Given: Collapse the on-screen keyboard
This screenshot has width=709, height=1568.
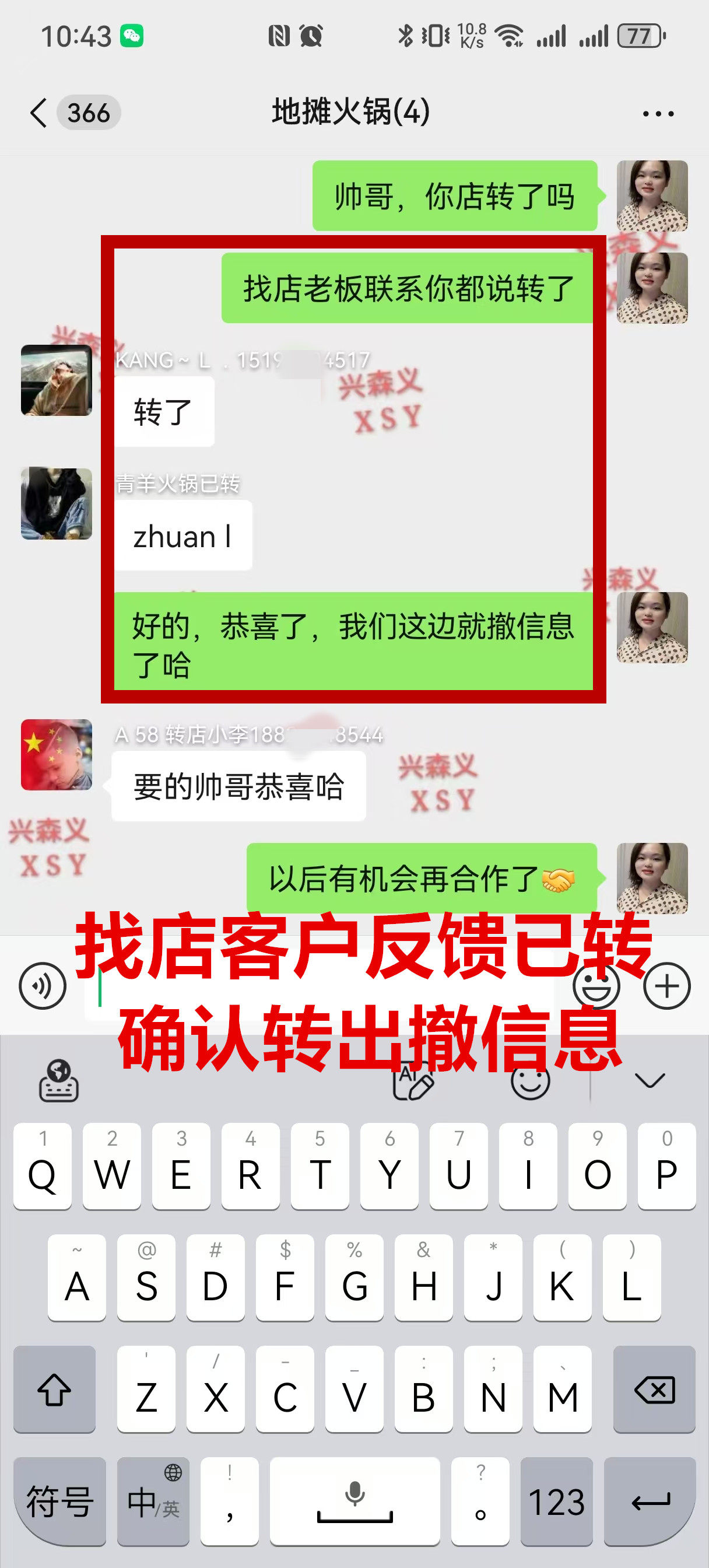Looking at the screenshot, I should pos(650,1080).
